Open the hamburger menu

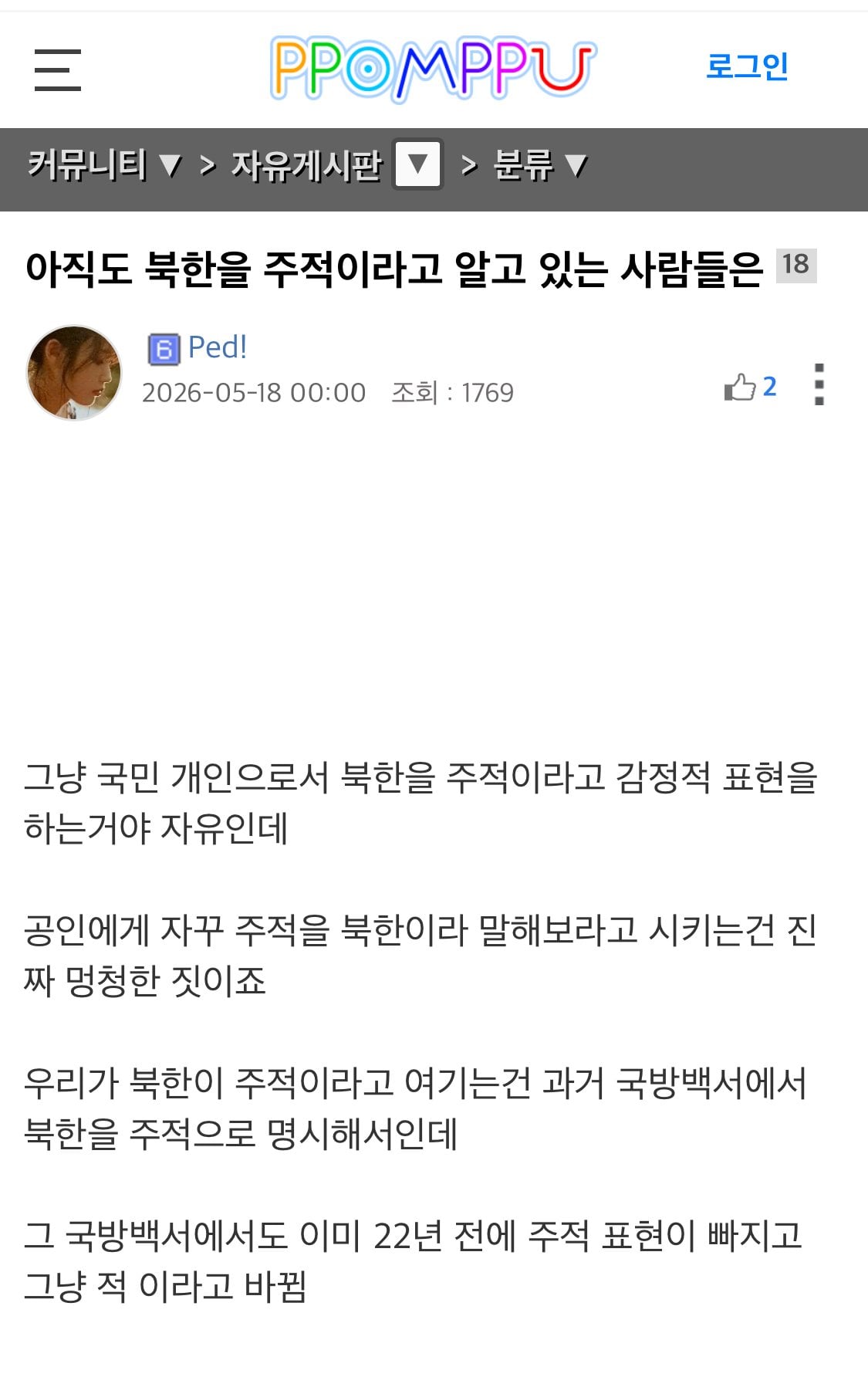pos(58,70)
